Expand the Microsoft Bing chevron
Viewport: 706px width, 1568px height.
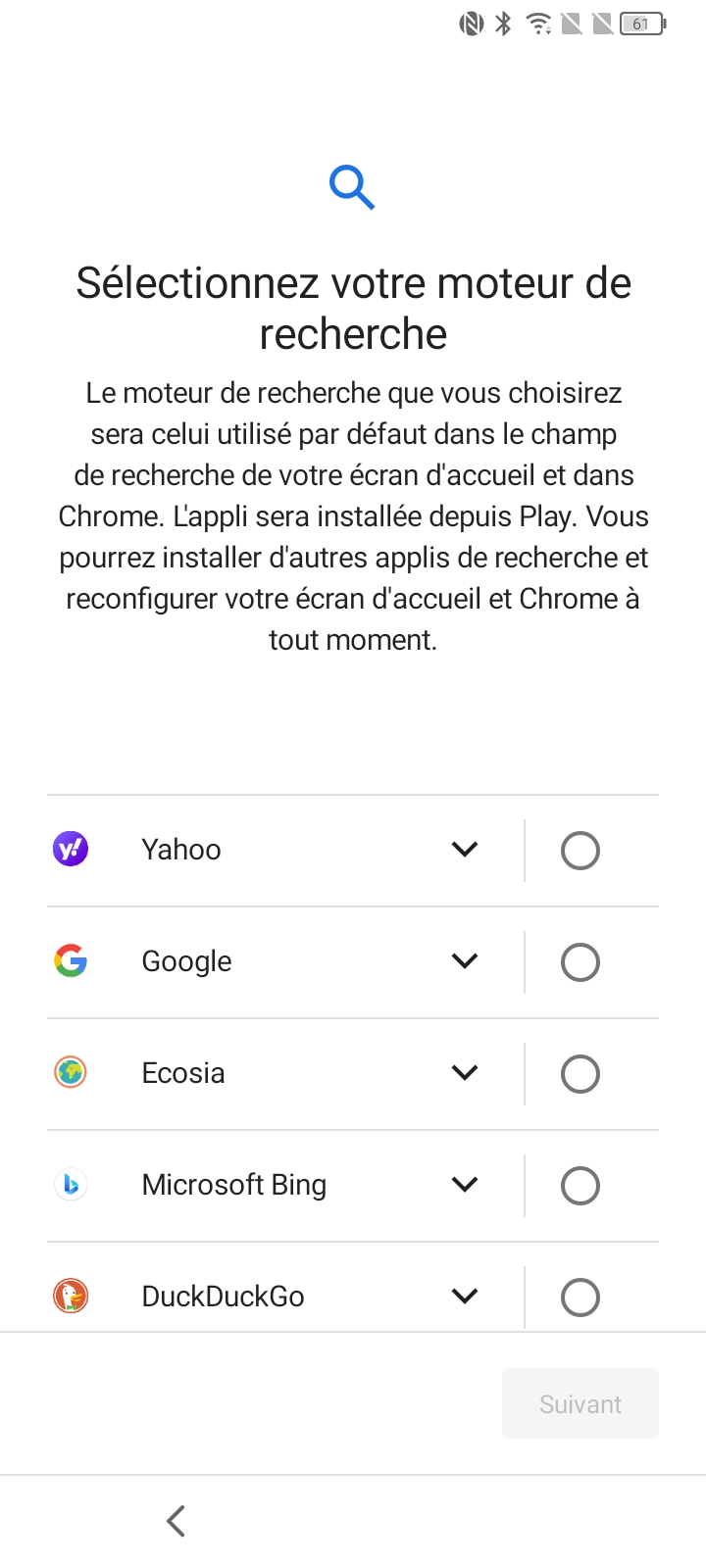pyautogui.click(x=465, y=1184)
